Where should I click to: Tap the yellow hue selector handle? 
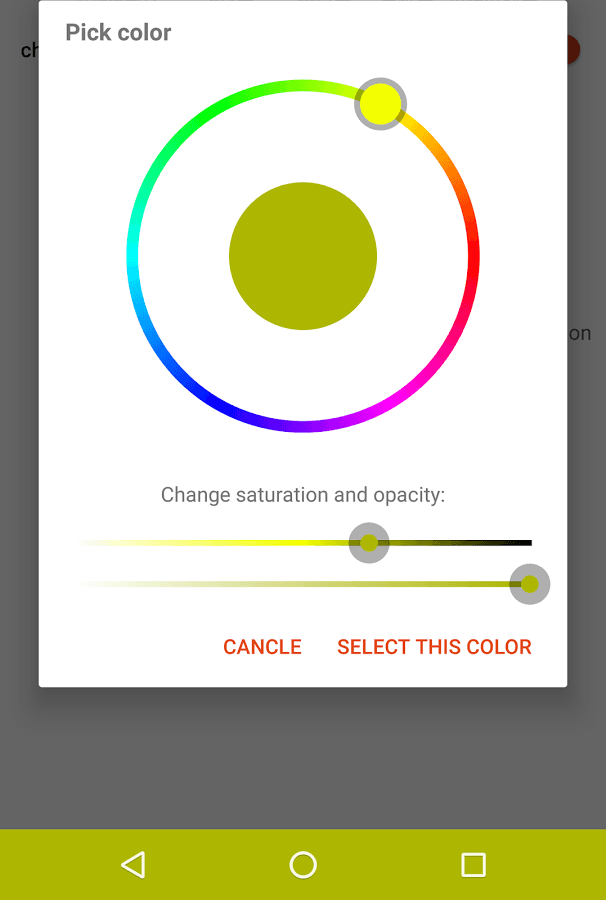[x=380, y=103]
